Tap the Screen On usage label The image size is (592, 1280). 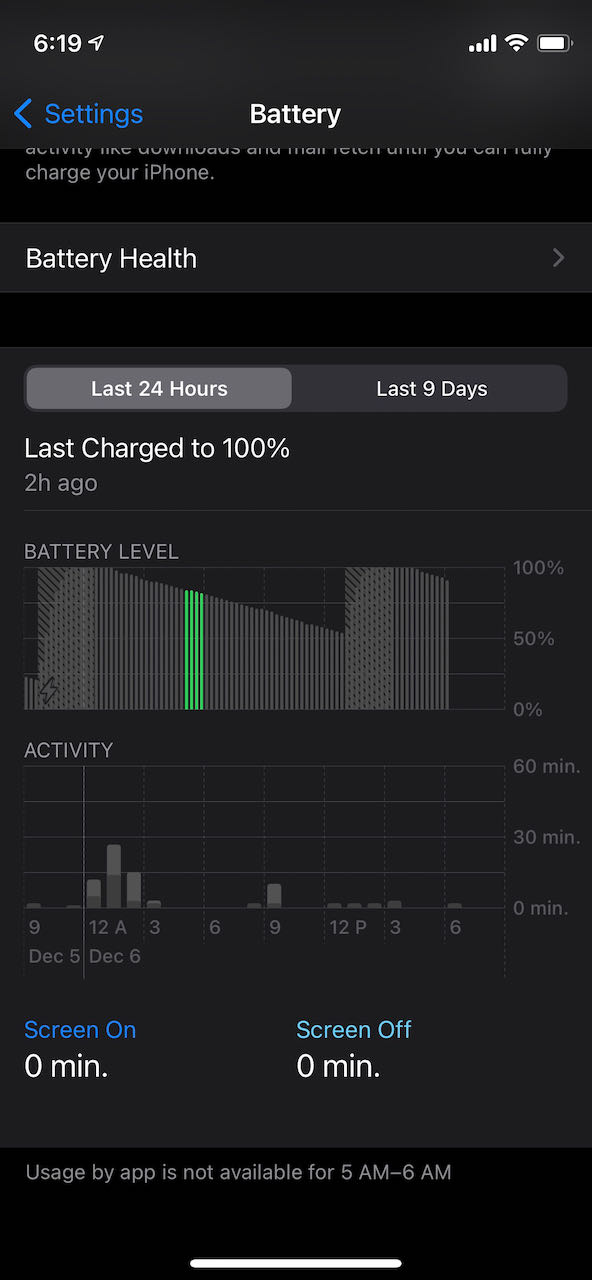[x=80, y=1030]
